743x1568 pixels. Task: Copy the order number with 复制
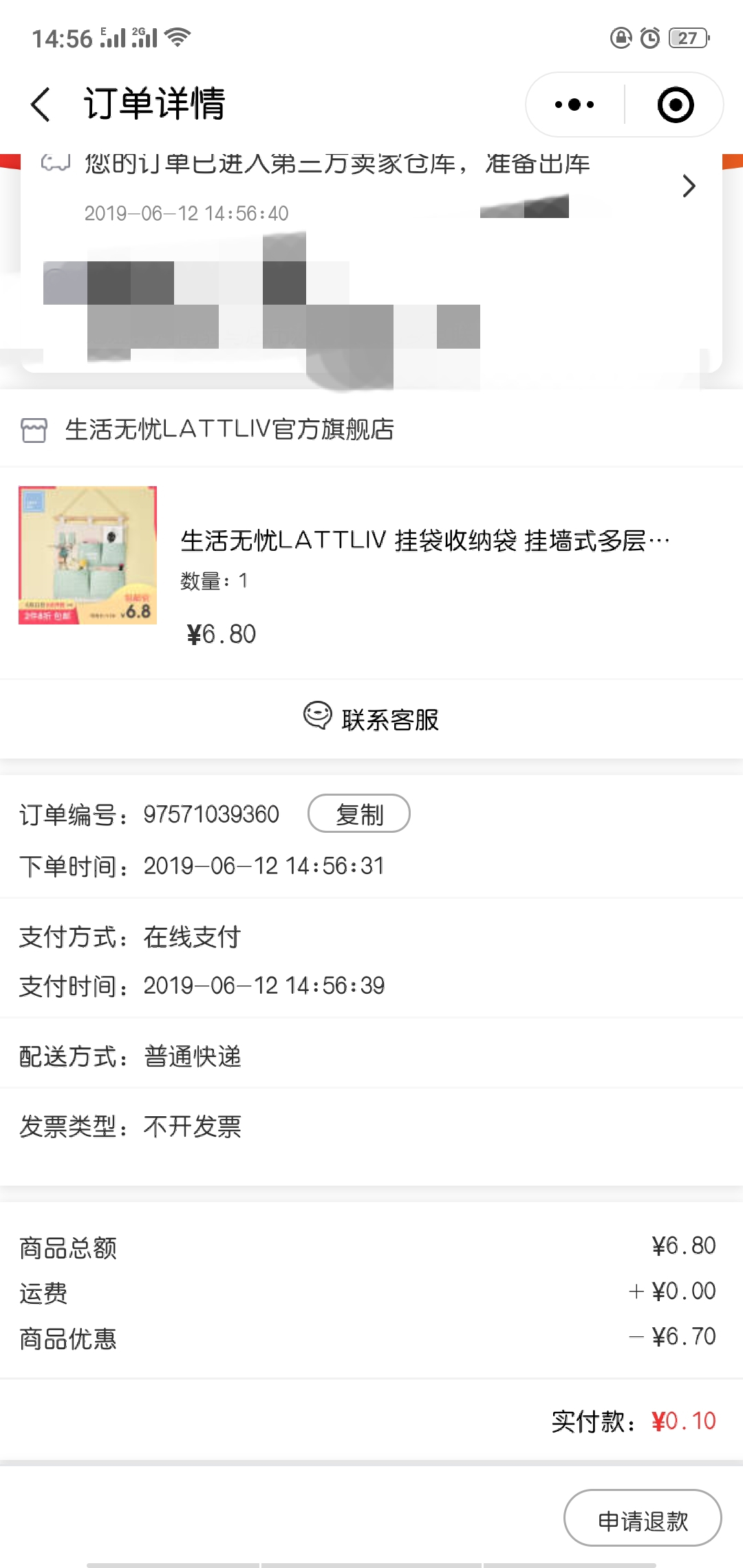(x=359, y=814)
